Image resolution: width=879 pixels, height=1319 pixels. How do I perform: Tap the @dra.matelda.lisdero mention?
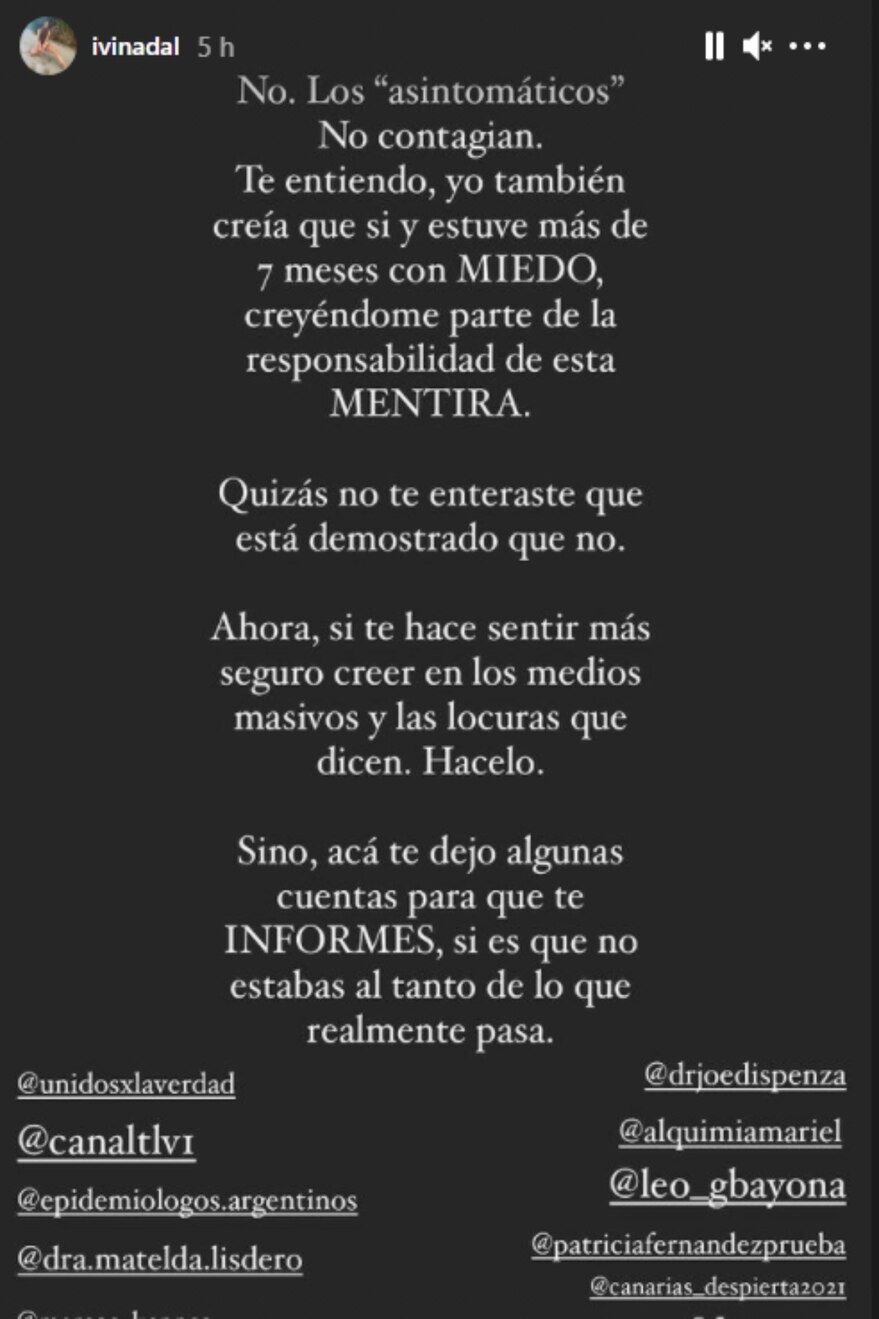point(160,1260)
